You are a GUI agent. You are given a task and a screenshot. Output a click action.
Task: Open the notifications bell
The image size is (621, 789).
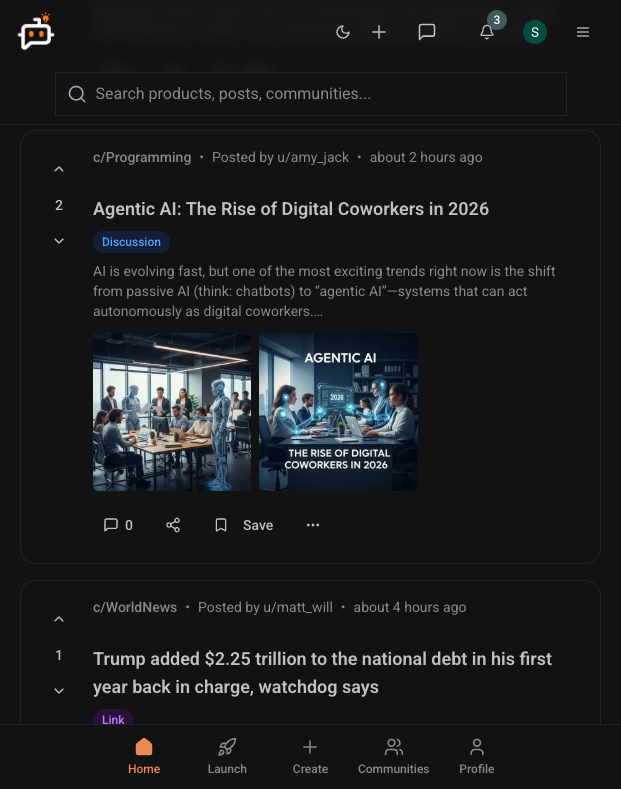coord(487,32)
